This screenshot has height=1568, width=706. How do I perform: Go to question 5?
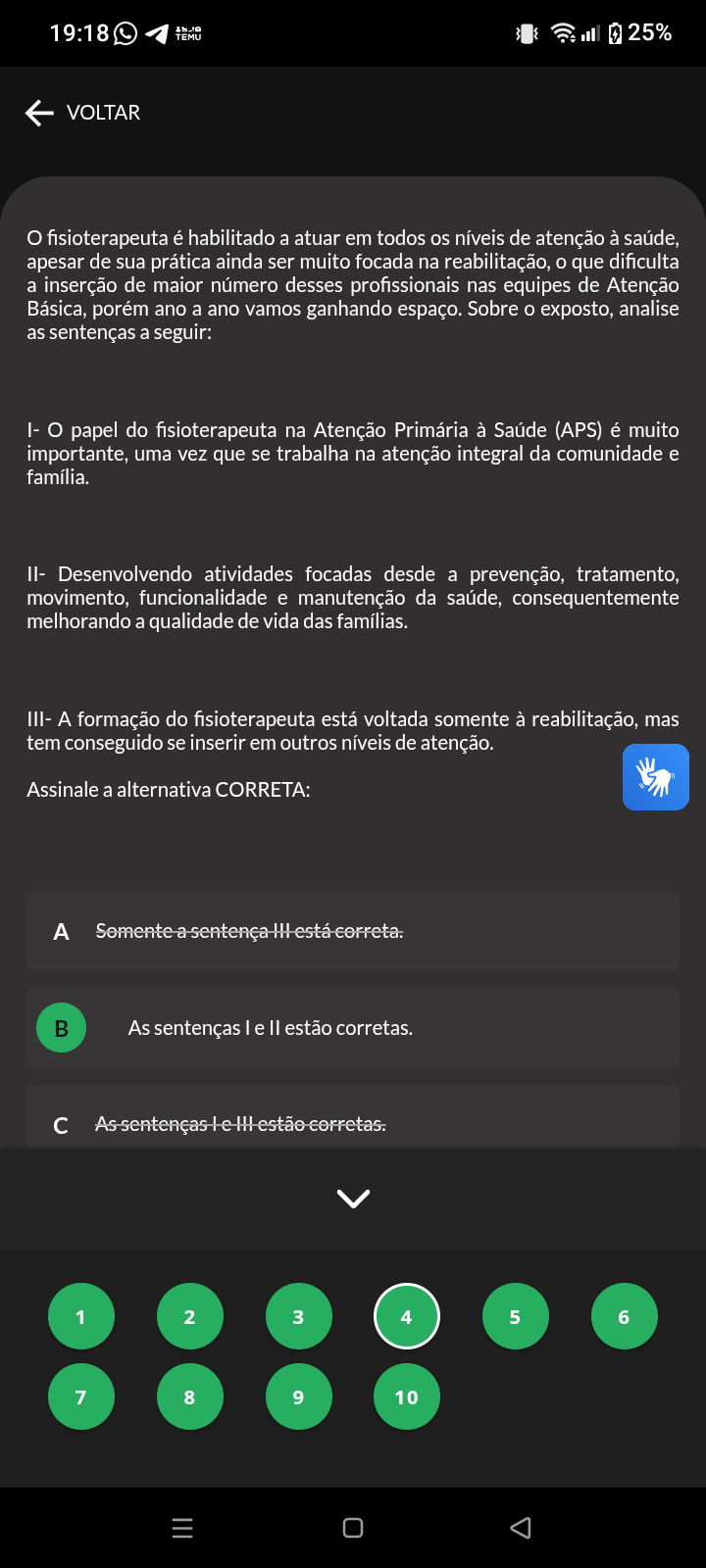click(516, 1316)
